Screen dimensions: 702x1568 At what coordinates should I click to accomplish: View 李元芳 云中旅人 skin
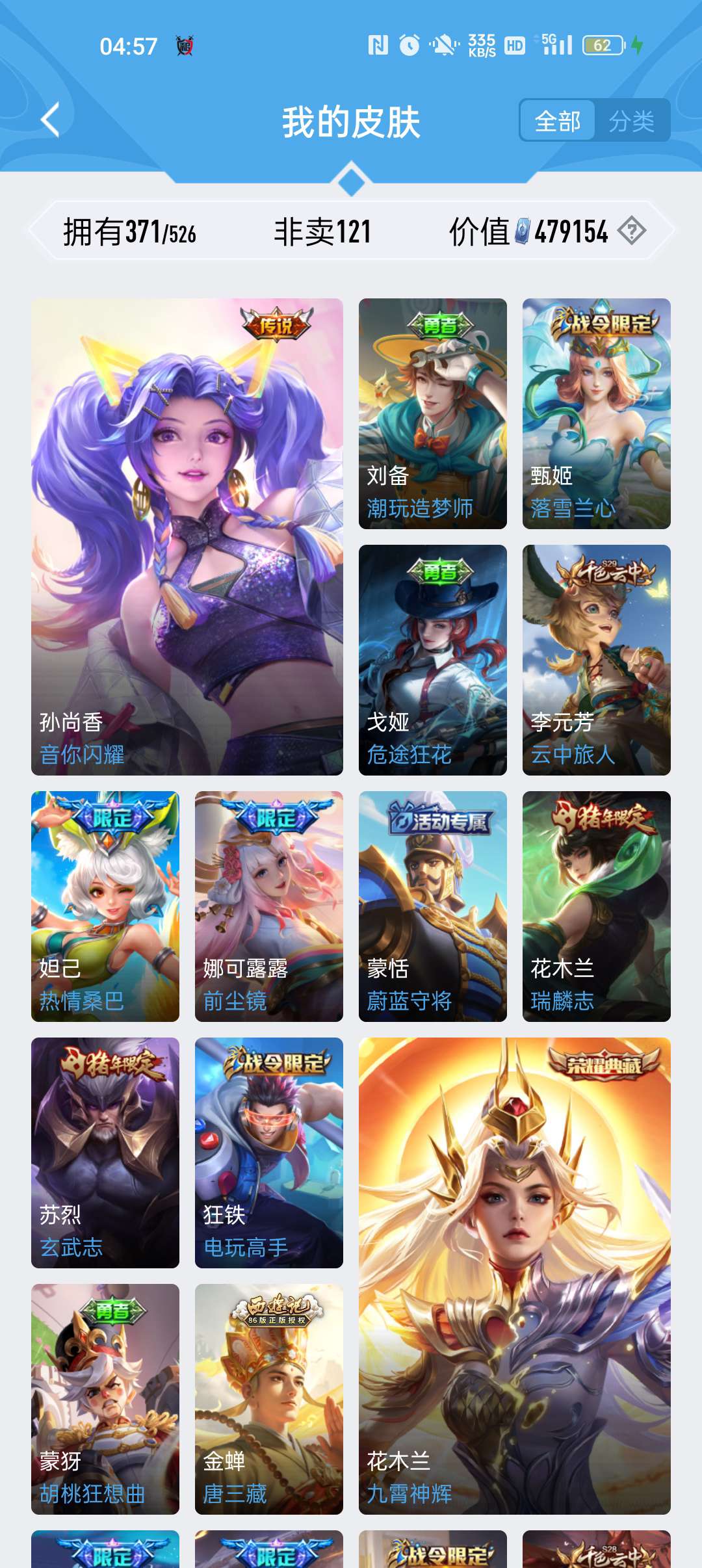597,660
